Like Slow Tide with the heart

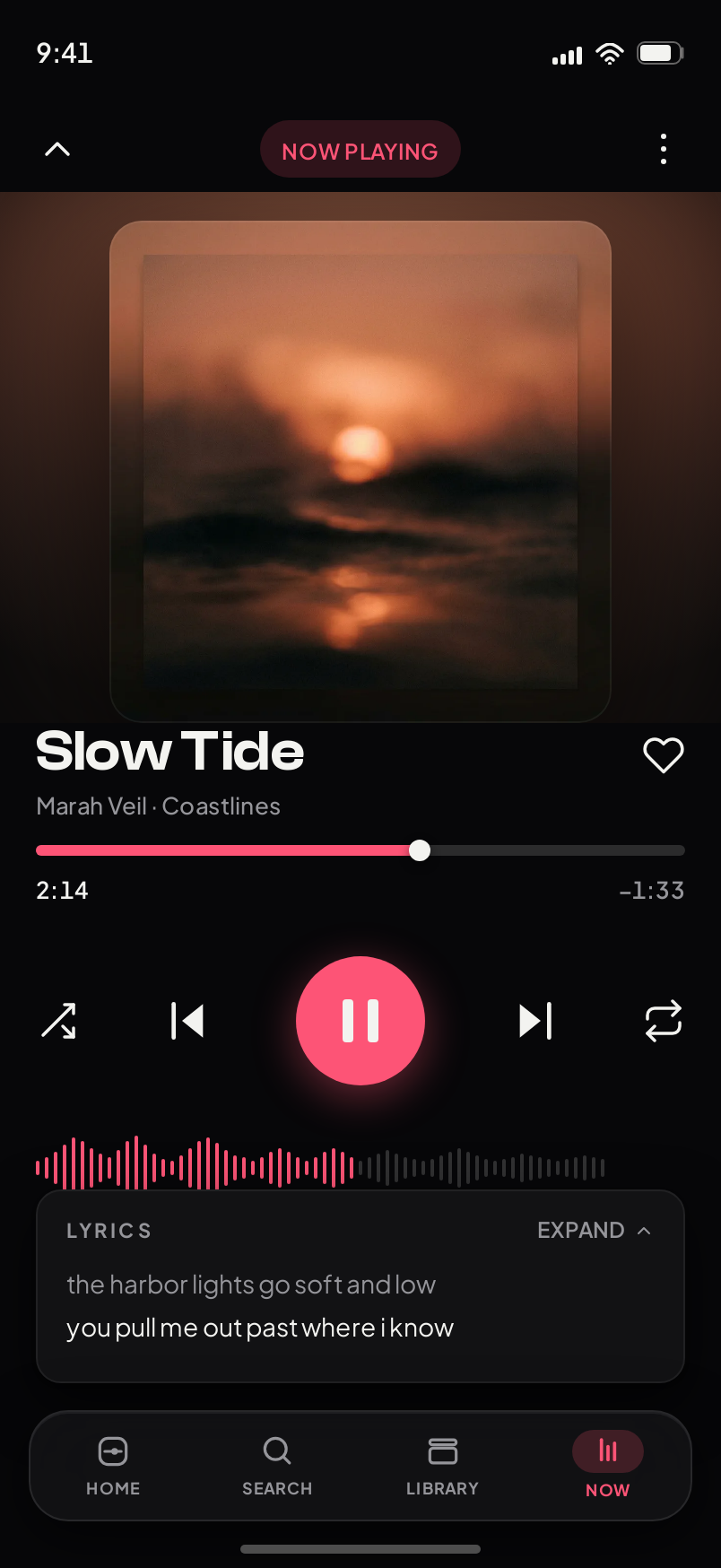pyautogui.click(x=664, y=755)
